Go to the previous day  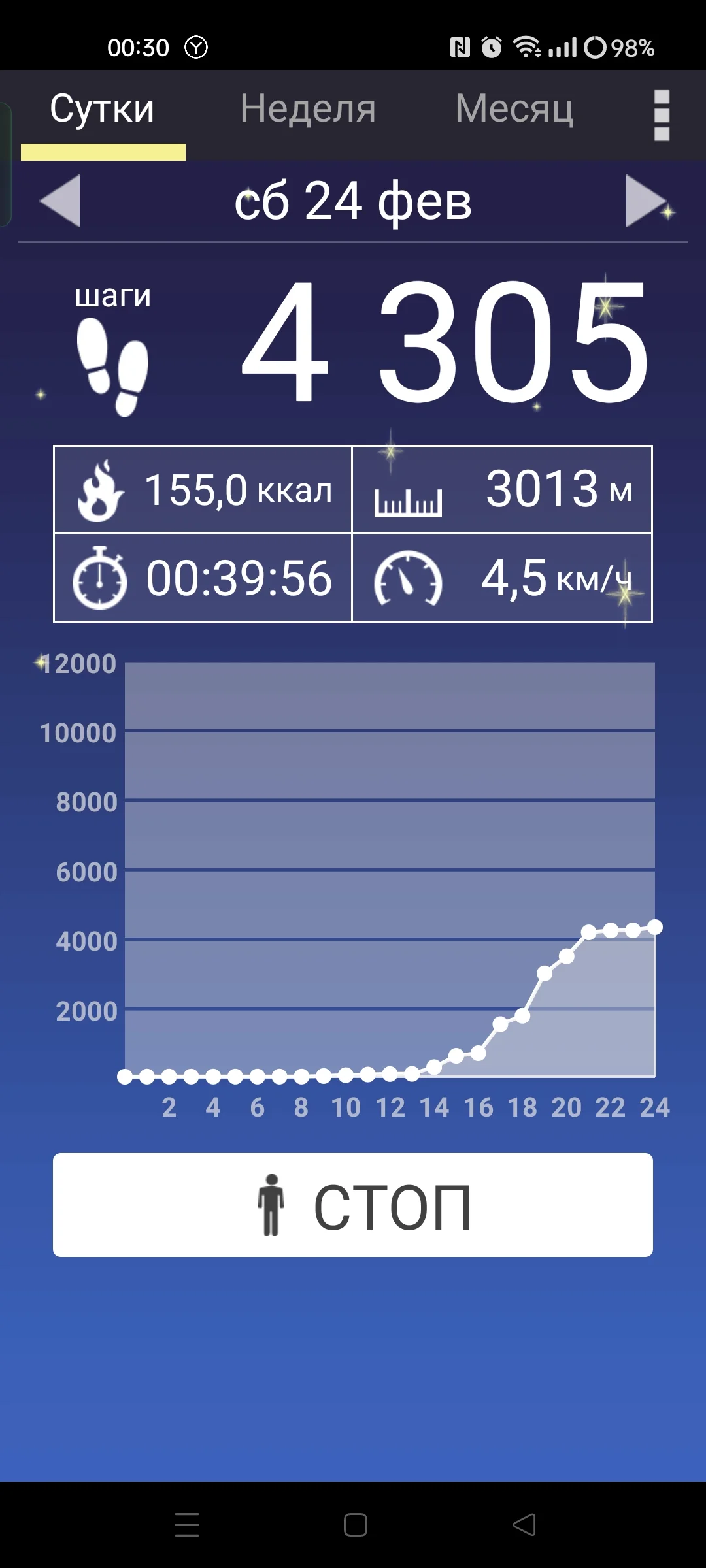point(60,201)
